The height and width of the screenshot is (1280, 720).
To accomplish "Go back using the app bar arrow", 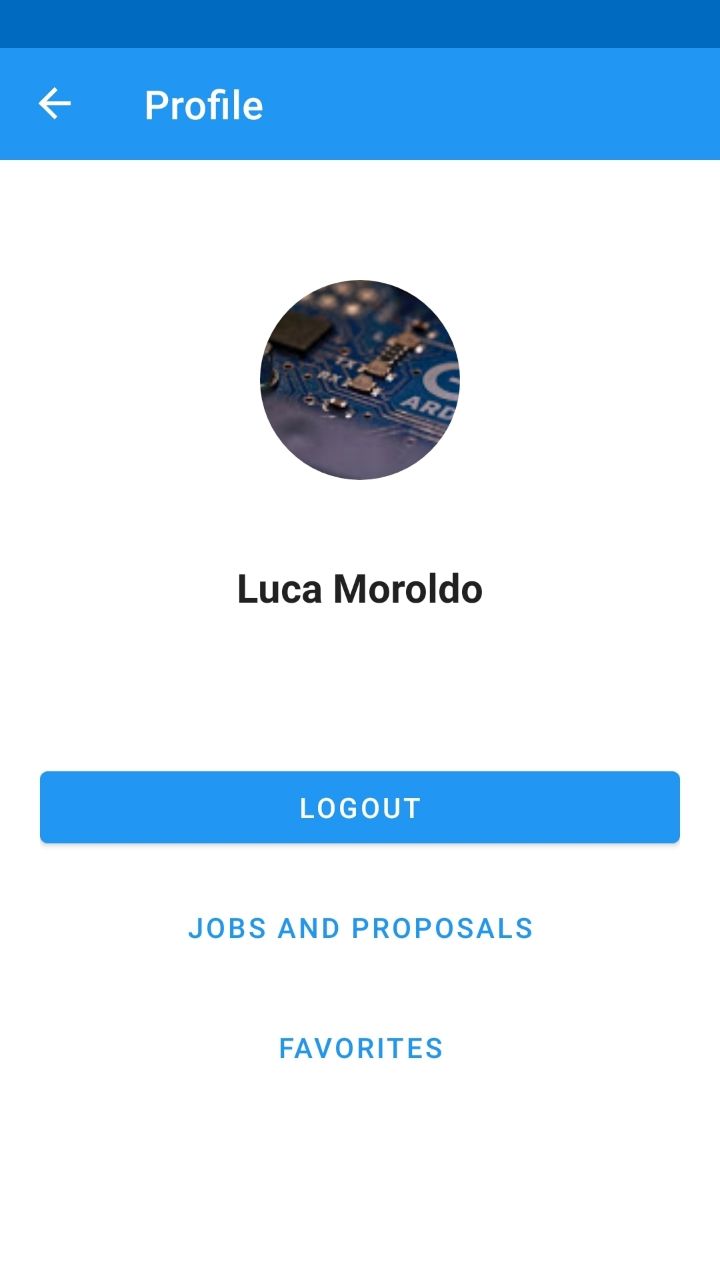I will [x=55, y=104].
